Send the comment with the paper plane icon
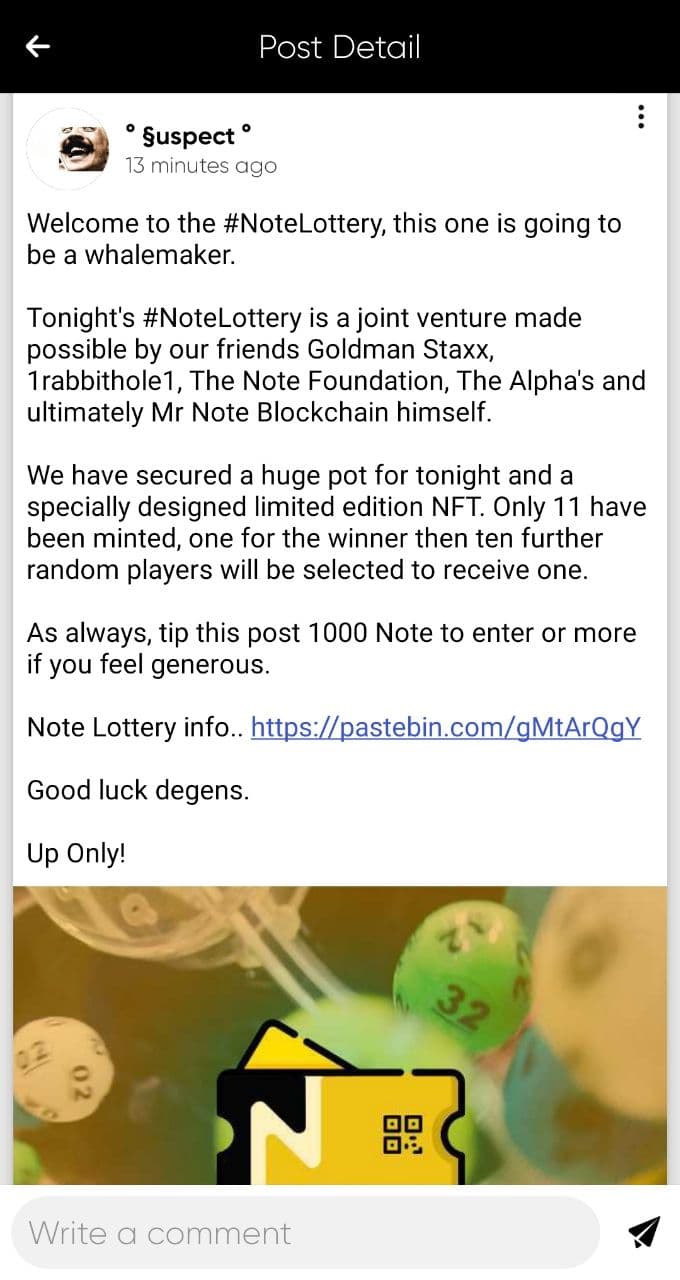Viewport: 680px width, 1280px height. (644, 1233)
